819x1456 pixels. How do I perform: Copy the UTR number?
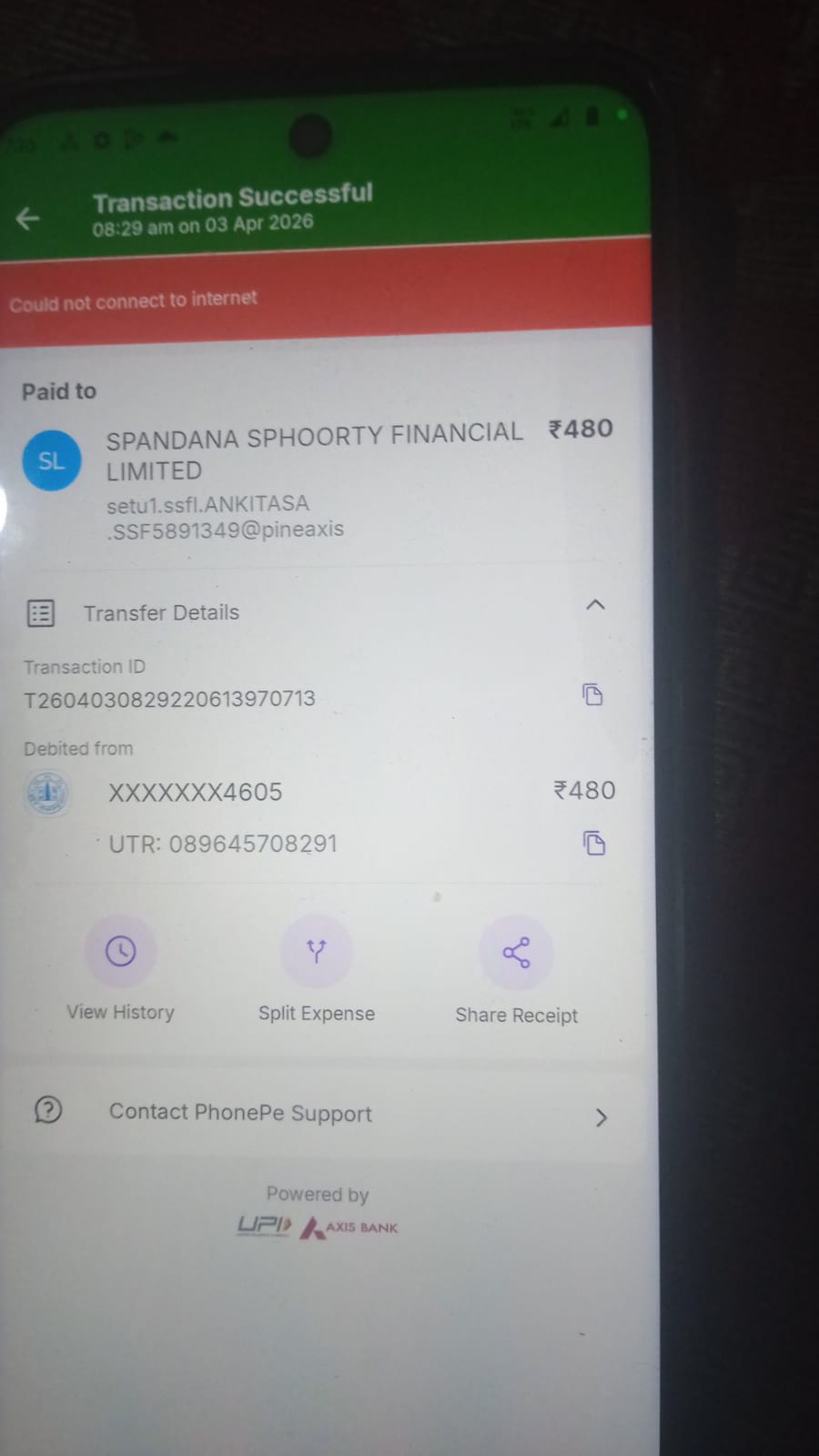click(x=594, y=844)
